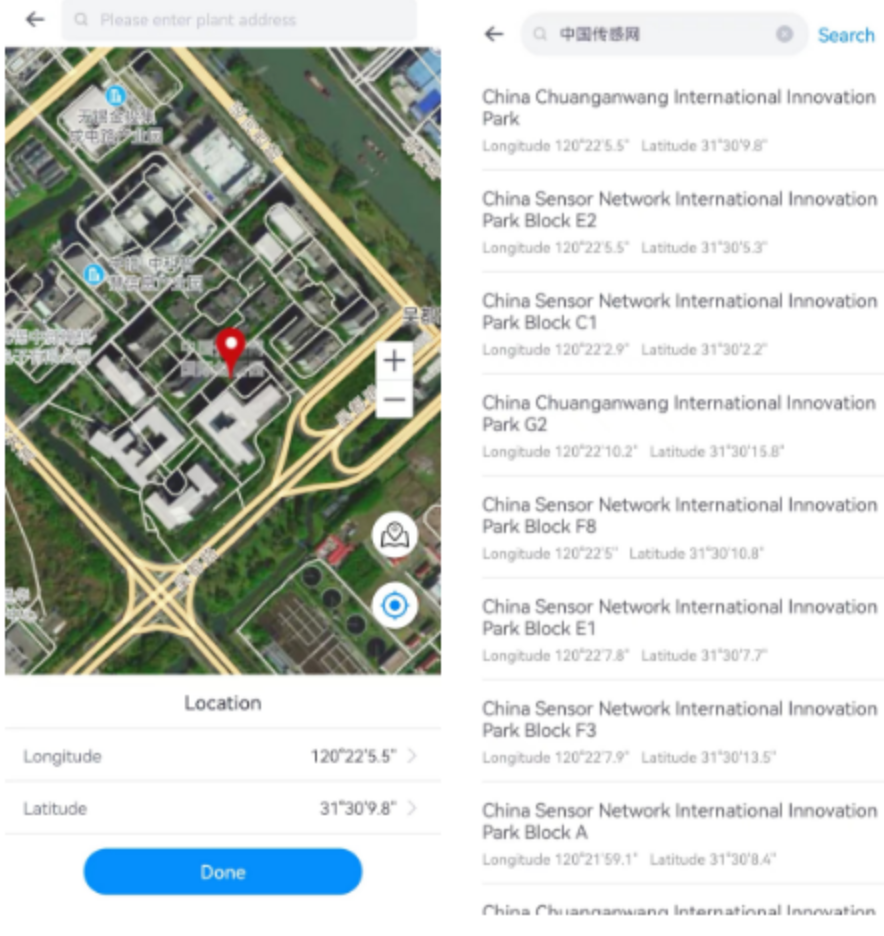Enter a plant address in the field

pyautogui.click(x=240, y=20)
